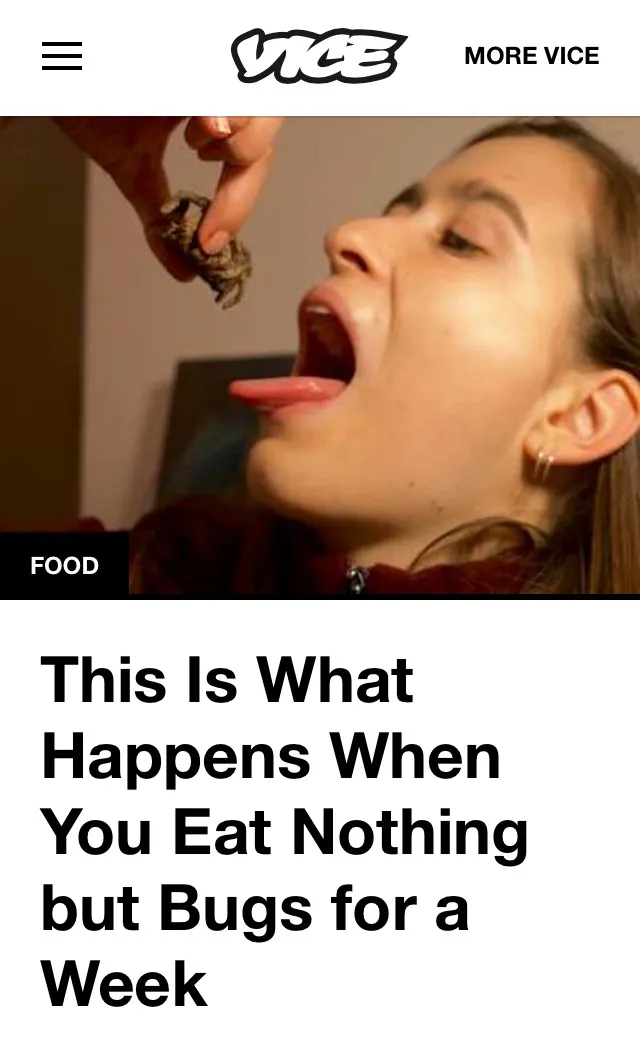The width and height of the screenshot is (640, 1050).
Task: Open the FOOD category tag
Action: coord(64,566)
